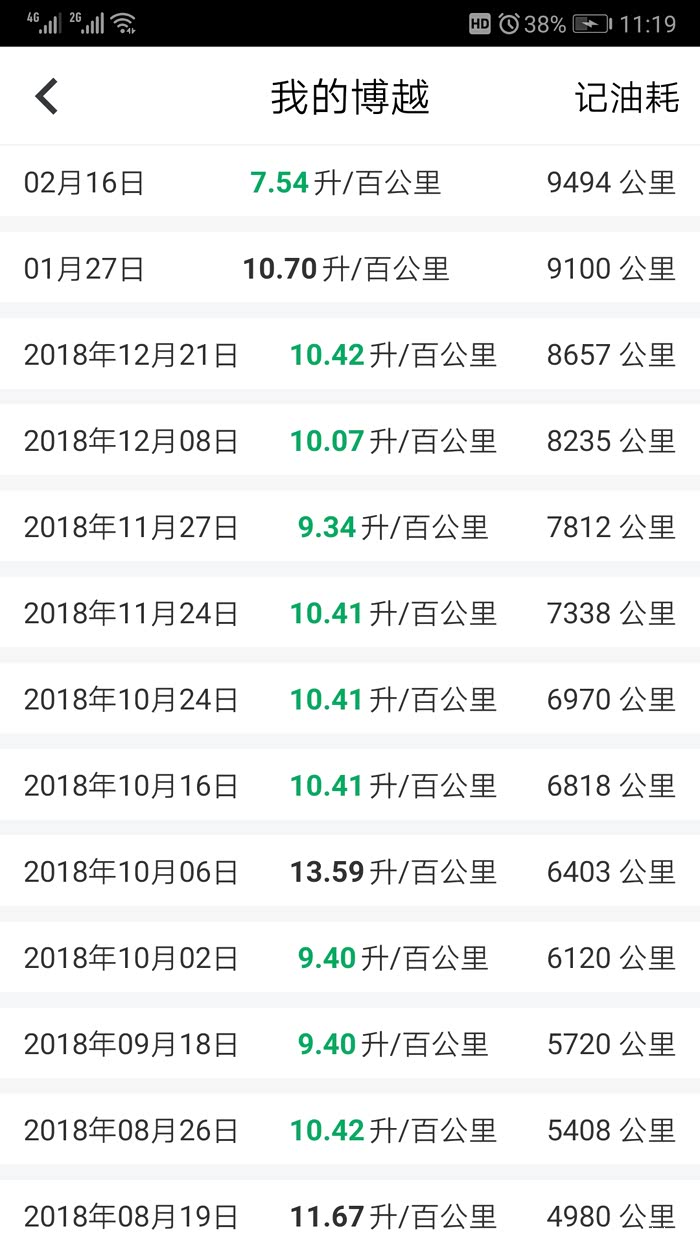Open the 2018年10月06日 13.59 entry
This screenshot has height=1244, width=700.
[x=350, y=872]
